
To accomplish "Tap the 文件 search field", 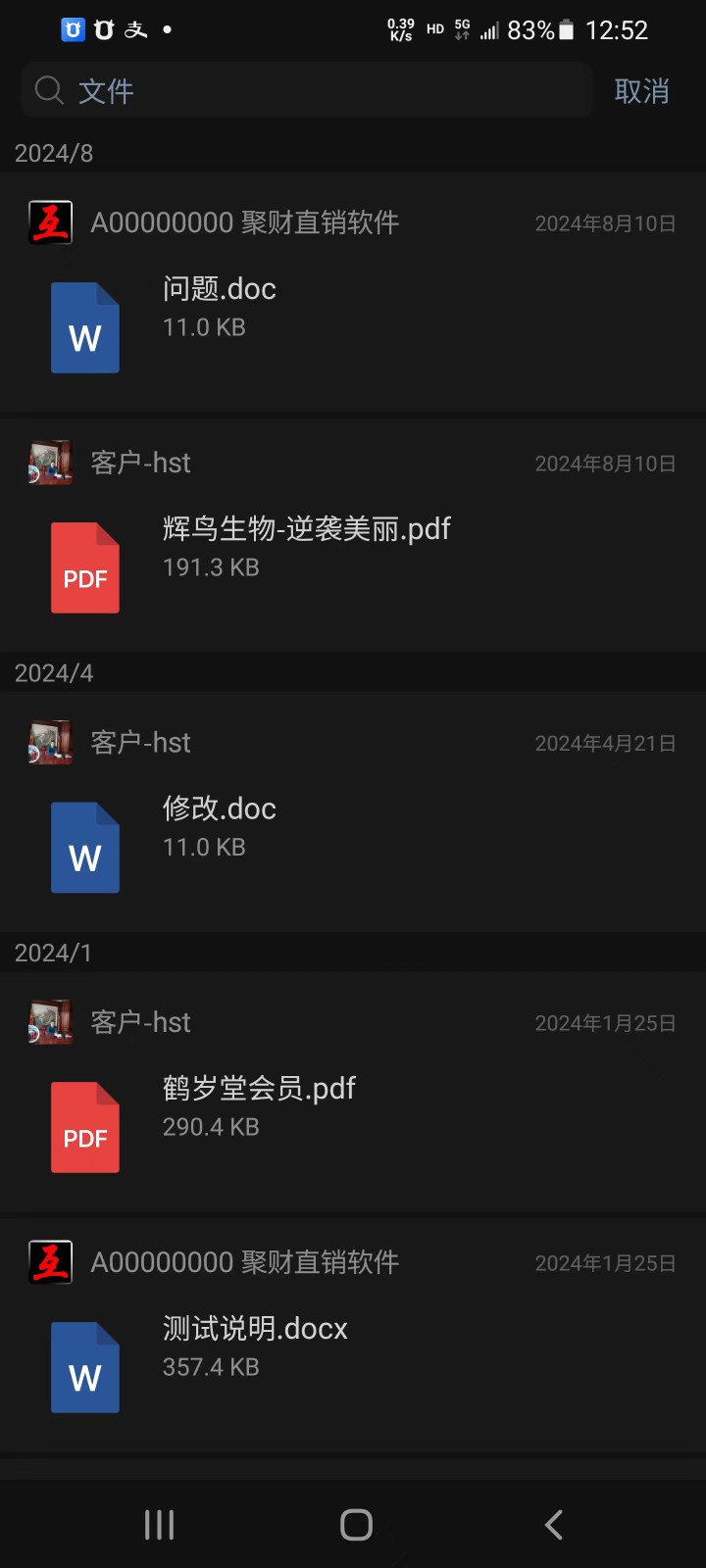I will point(304,91).
